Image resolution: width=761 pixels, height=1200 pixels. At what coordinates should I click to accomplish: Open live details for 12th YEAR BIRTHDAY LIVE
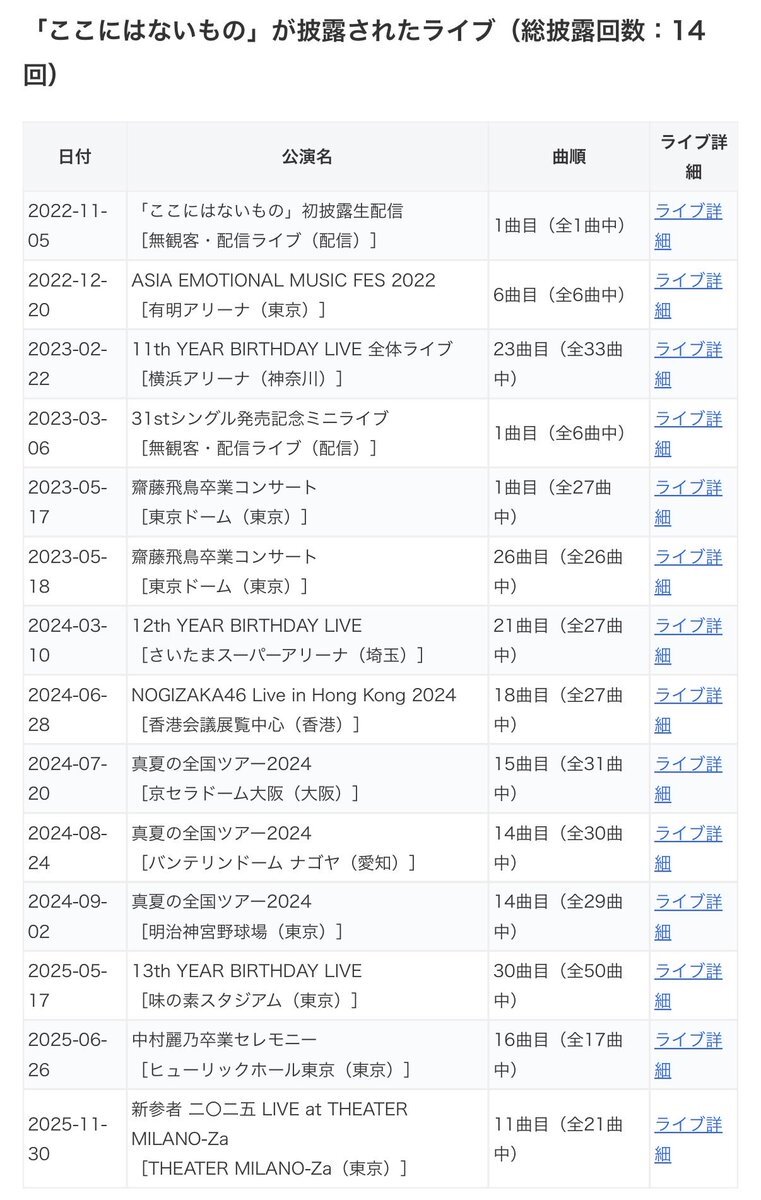688,626
